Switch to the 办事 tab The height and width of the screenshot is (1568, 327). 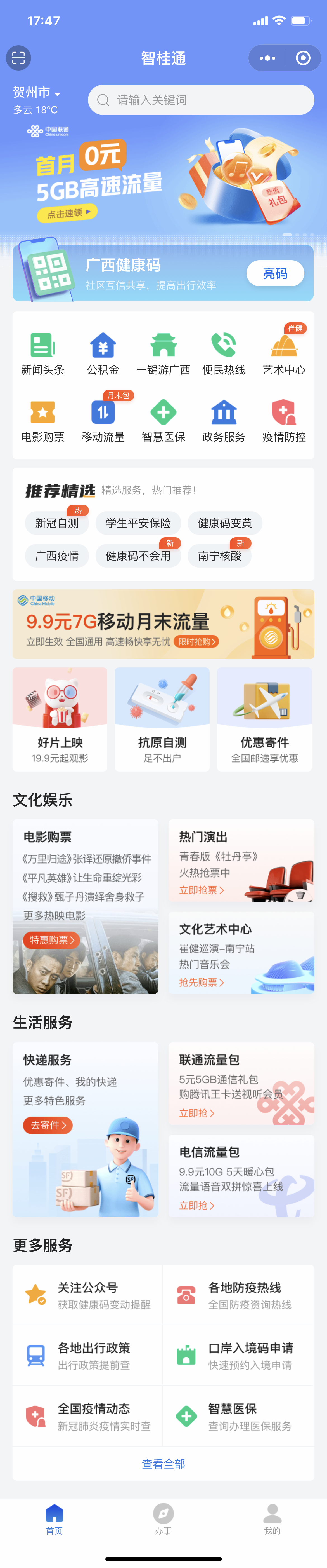[x=163, y=1520]
